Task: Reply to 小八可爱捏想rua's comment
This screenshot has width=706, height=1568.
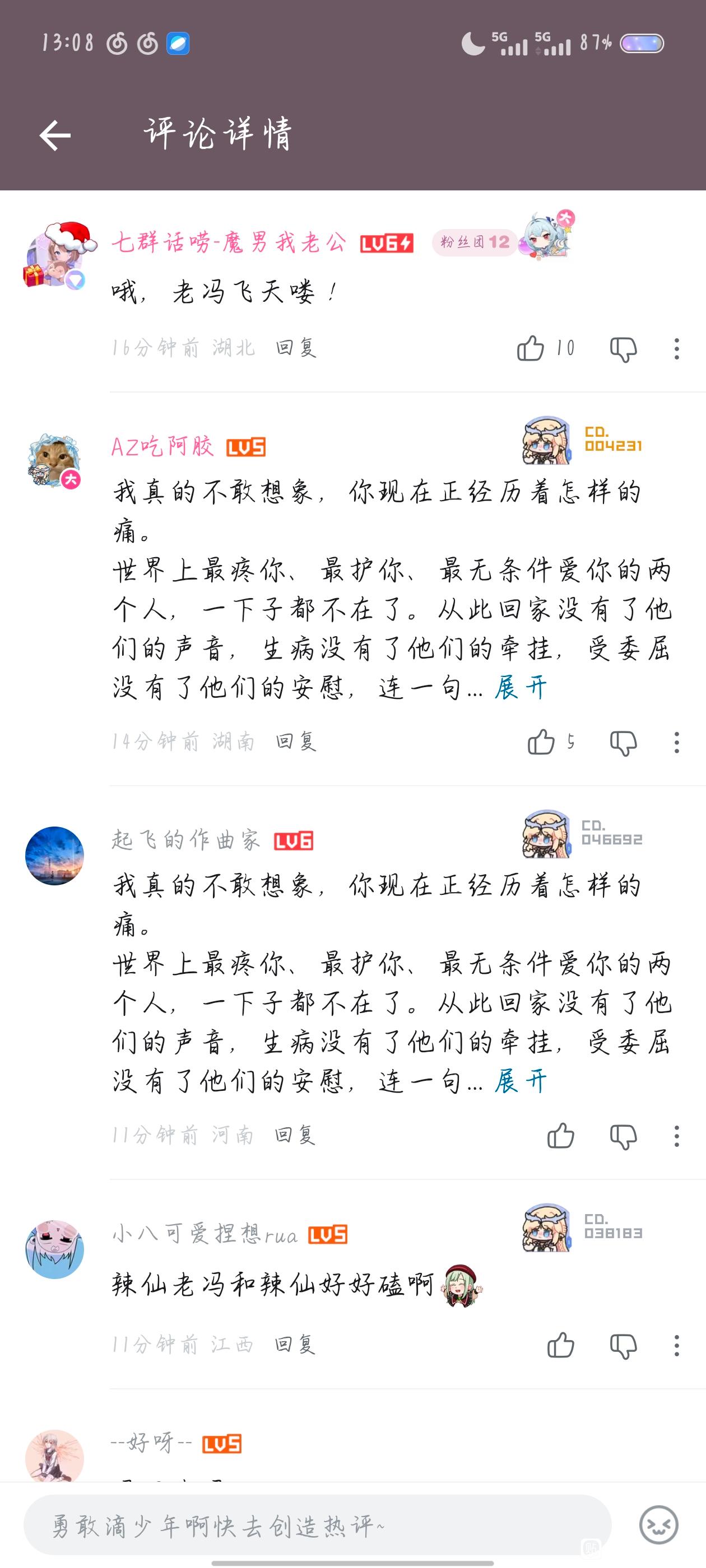Action: pos(295,1344)
